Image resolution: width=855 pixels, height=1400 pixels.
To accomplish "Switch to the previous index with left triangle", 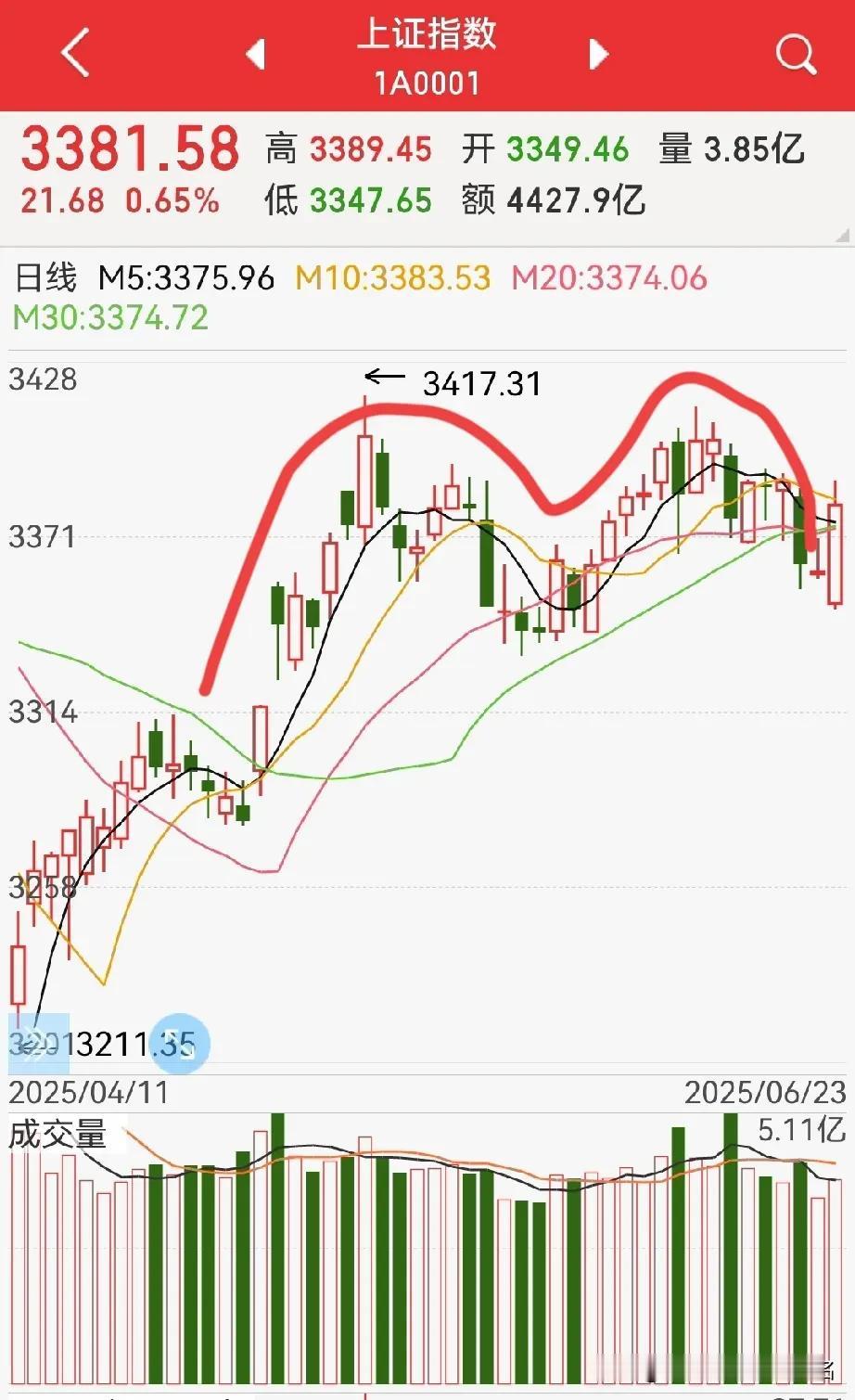I will 255,54.
